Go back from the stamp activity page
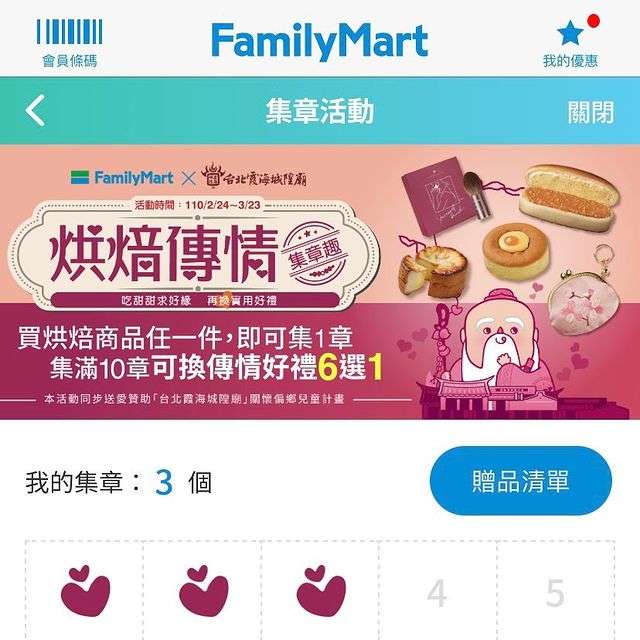 (36, 110)
